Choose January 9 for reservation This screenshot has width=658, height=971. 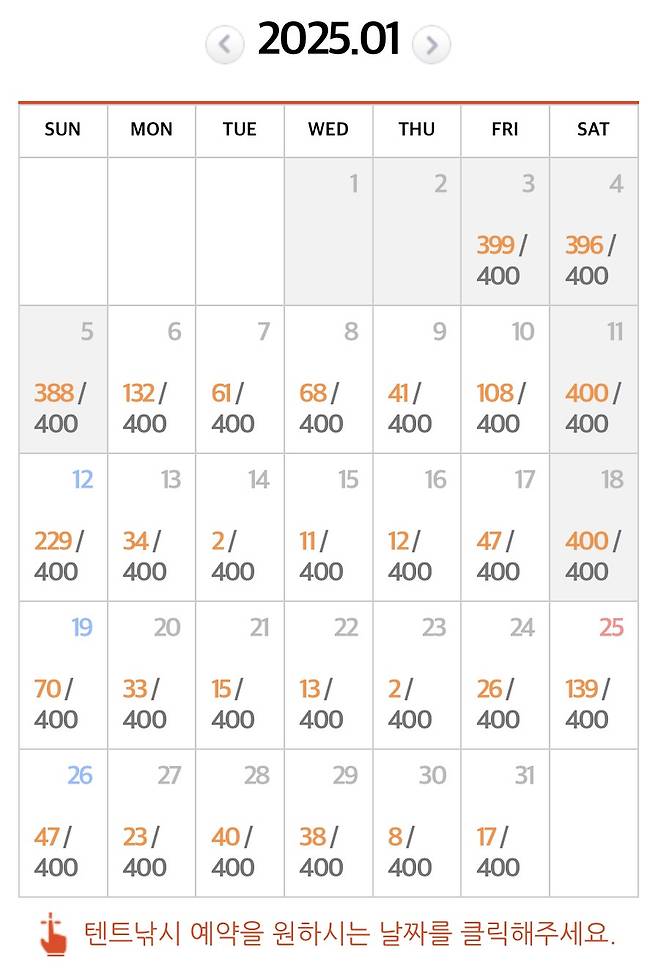click(417, 380)
